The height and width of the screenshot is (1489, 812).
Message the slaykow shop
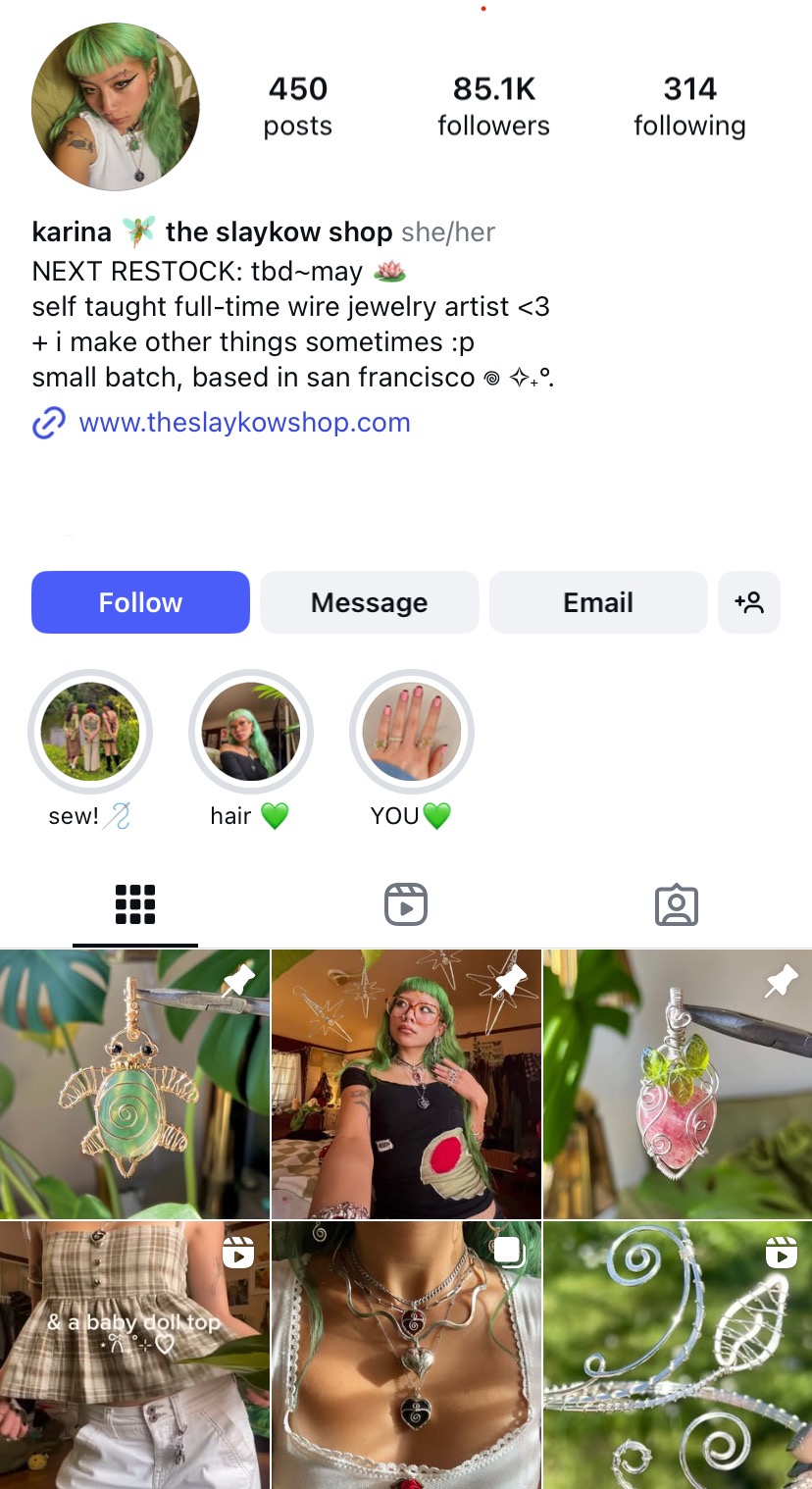point(369,602)
